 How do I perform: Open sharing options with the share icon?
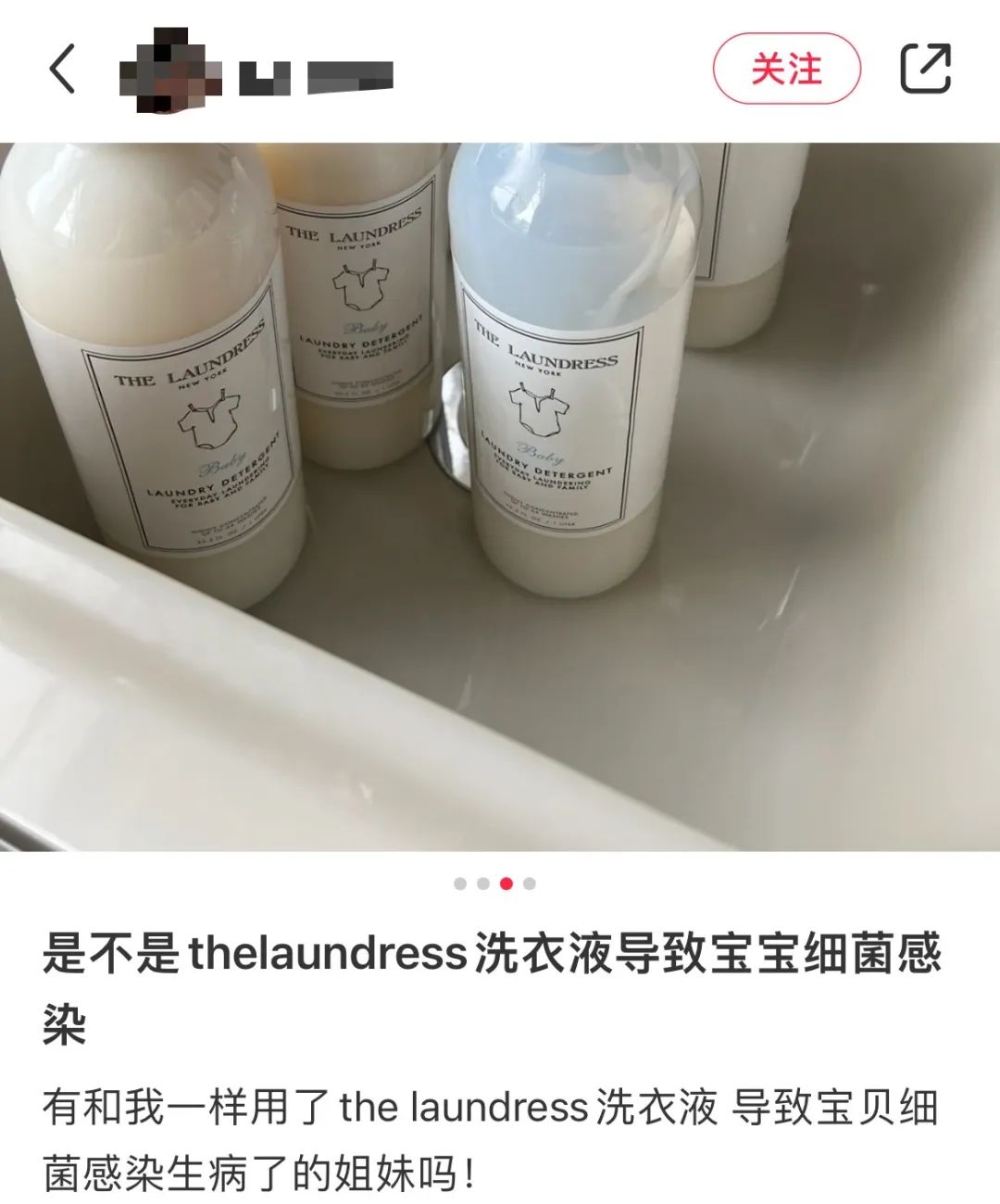(x=924, y=68)
